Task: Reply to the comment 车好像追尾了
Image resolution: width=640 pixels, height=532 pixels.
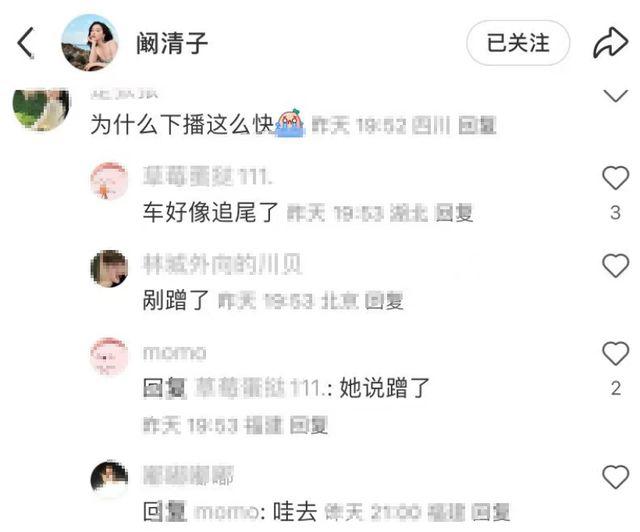Action: (459, 213)
